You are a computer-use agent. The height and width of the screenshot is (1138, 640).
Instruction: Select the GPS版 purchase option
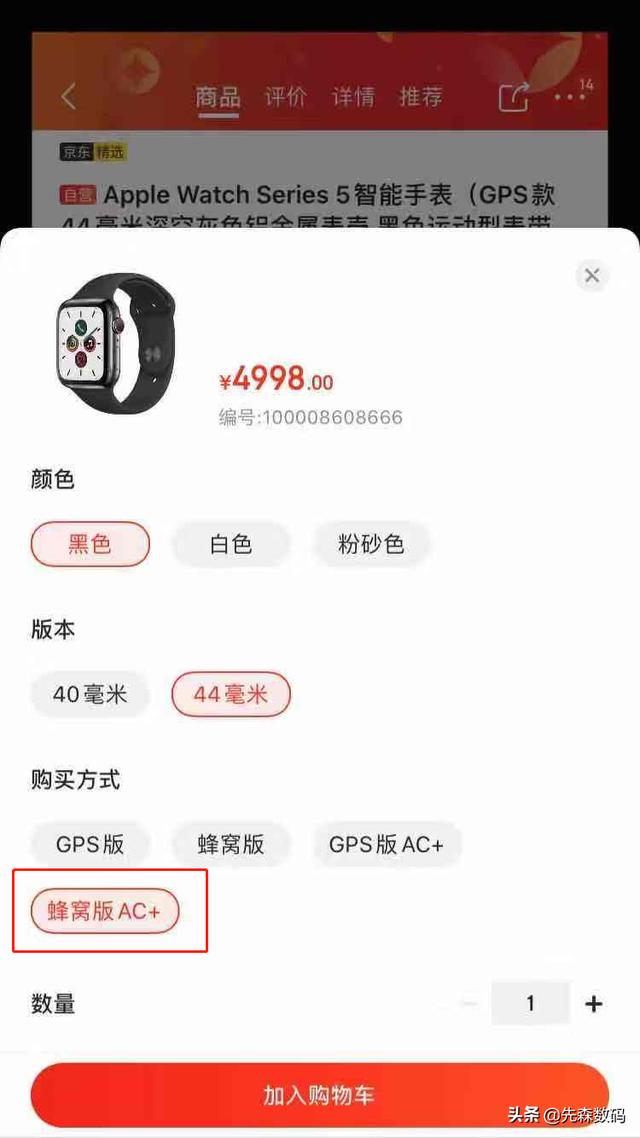(90, 844)
